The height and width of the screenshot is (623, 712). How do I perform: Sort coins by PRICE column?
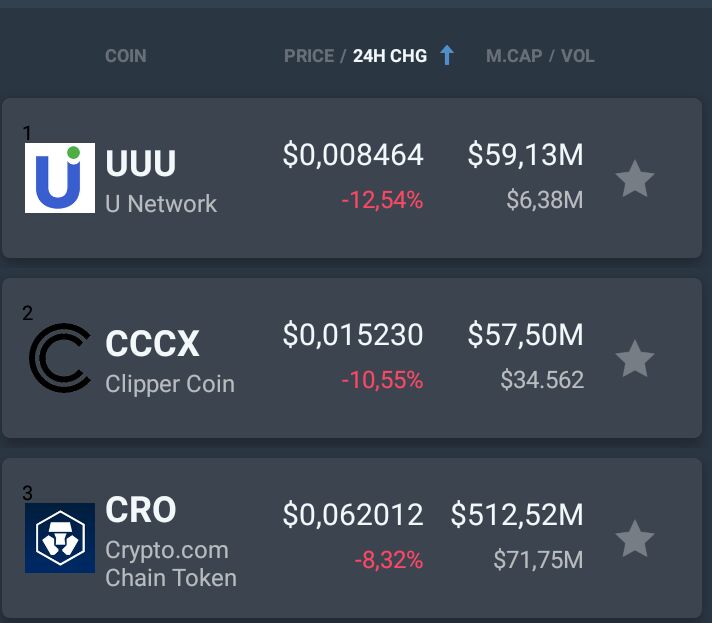[x=309, y=56]
